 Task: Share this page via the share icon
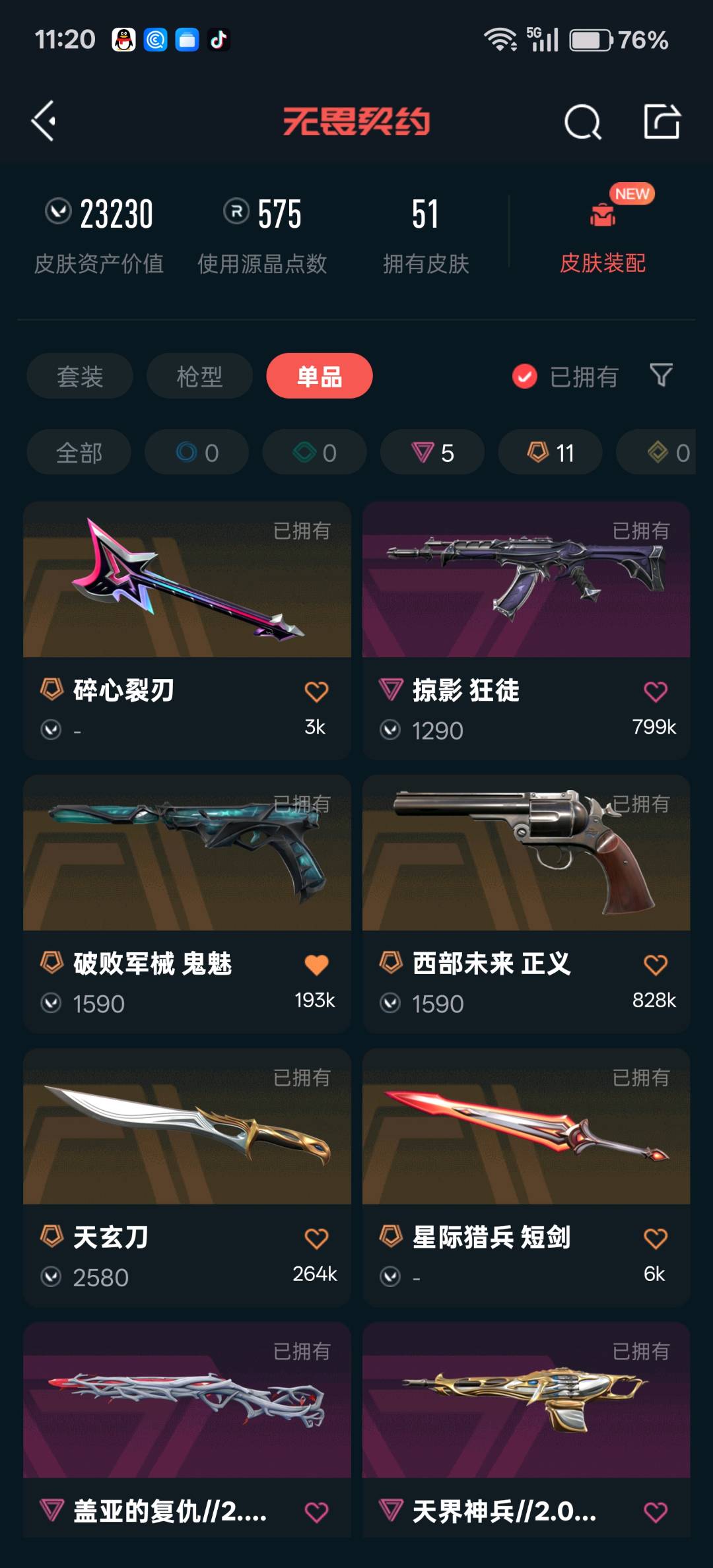click(662, 121)
